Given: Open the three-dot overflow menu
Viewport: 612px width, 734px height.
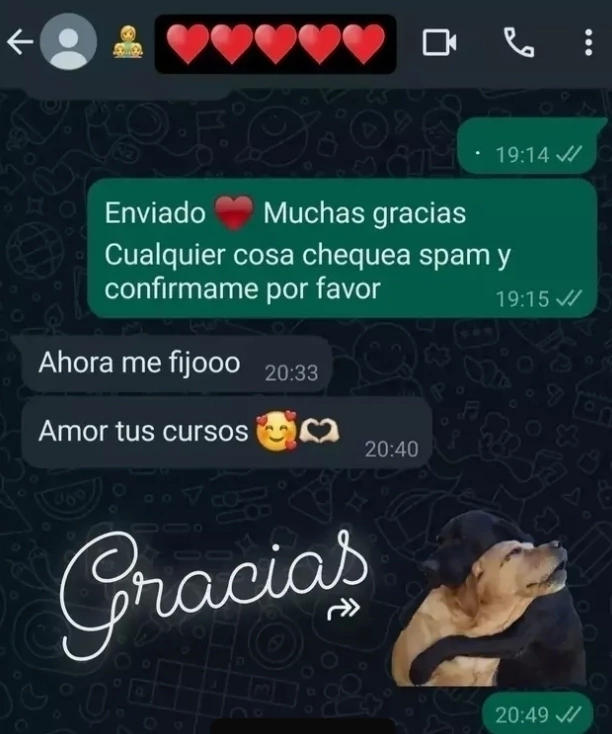Looking at the screenshot, I should point(588,42).
